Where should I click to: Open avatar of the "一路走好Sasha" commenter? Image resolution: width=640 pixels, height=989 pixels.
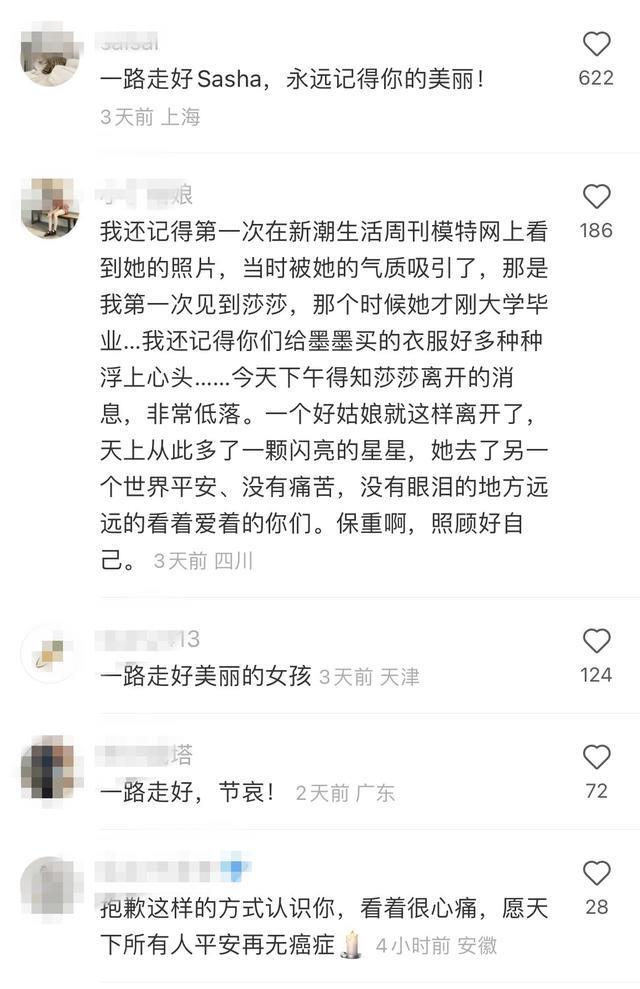point(49,57)
